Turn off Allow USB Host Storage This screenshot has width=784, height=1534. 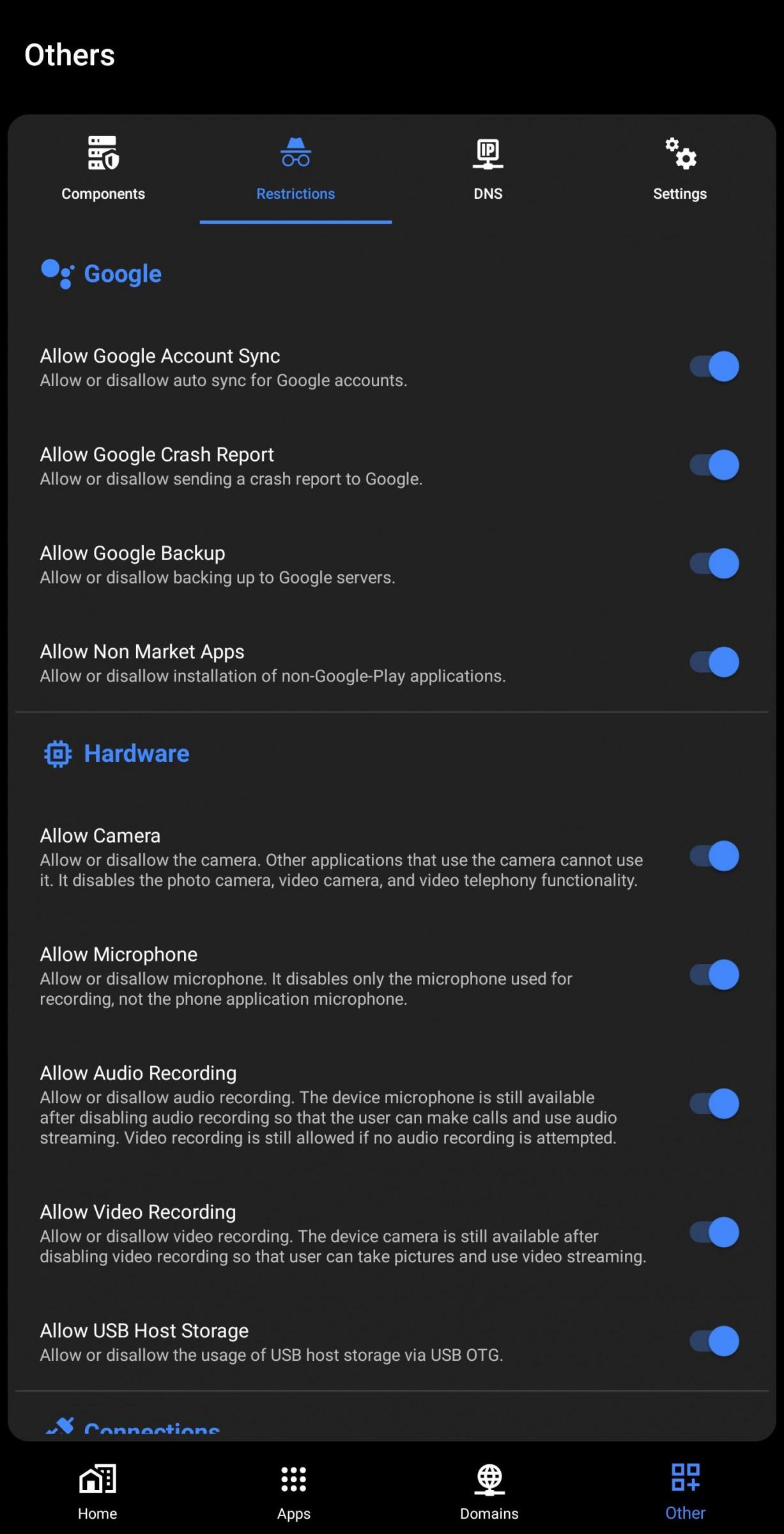(714, 1341)
